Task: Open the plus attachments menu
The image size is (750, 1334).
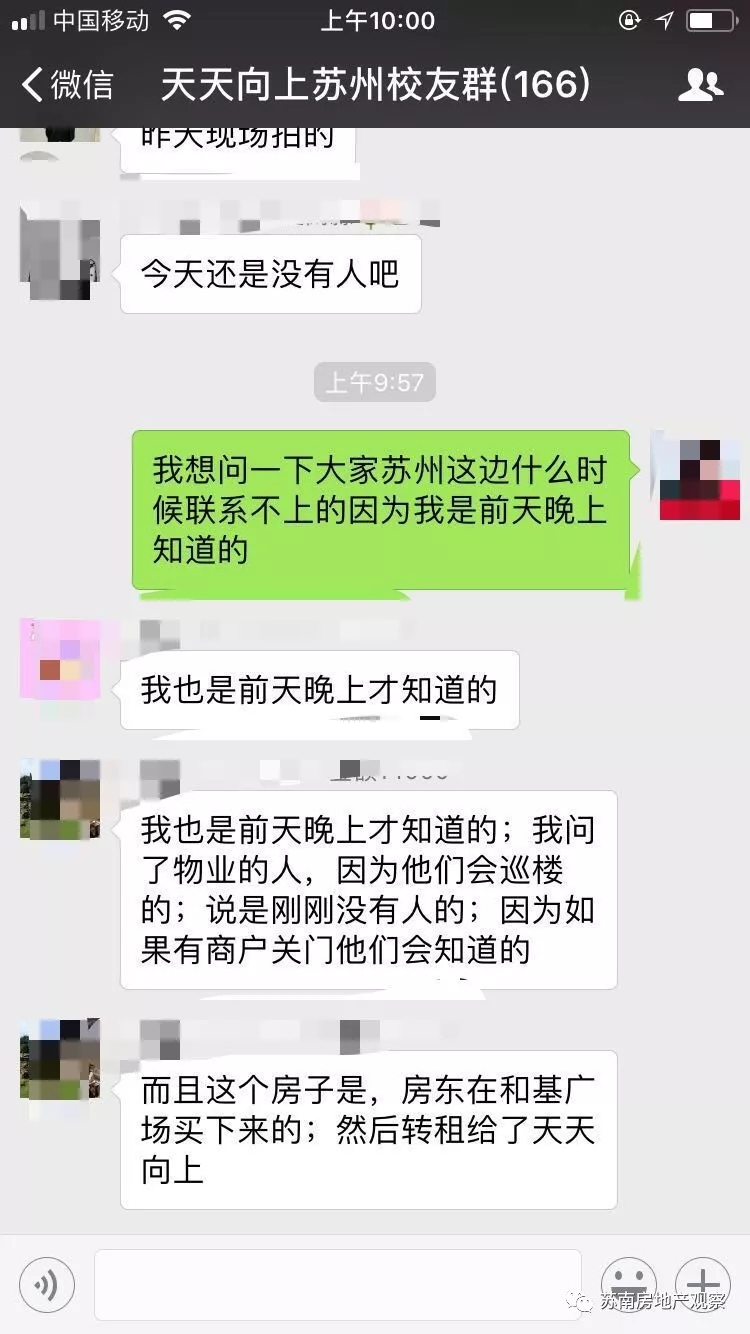Action: [x=703, y=1284]
